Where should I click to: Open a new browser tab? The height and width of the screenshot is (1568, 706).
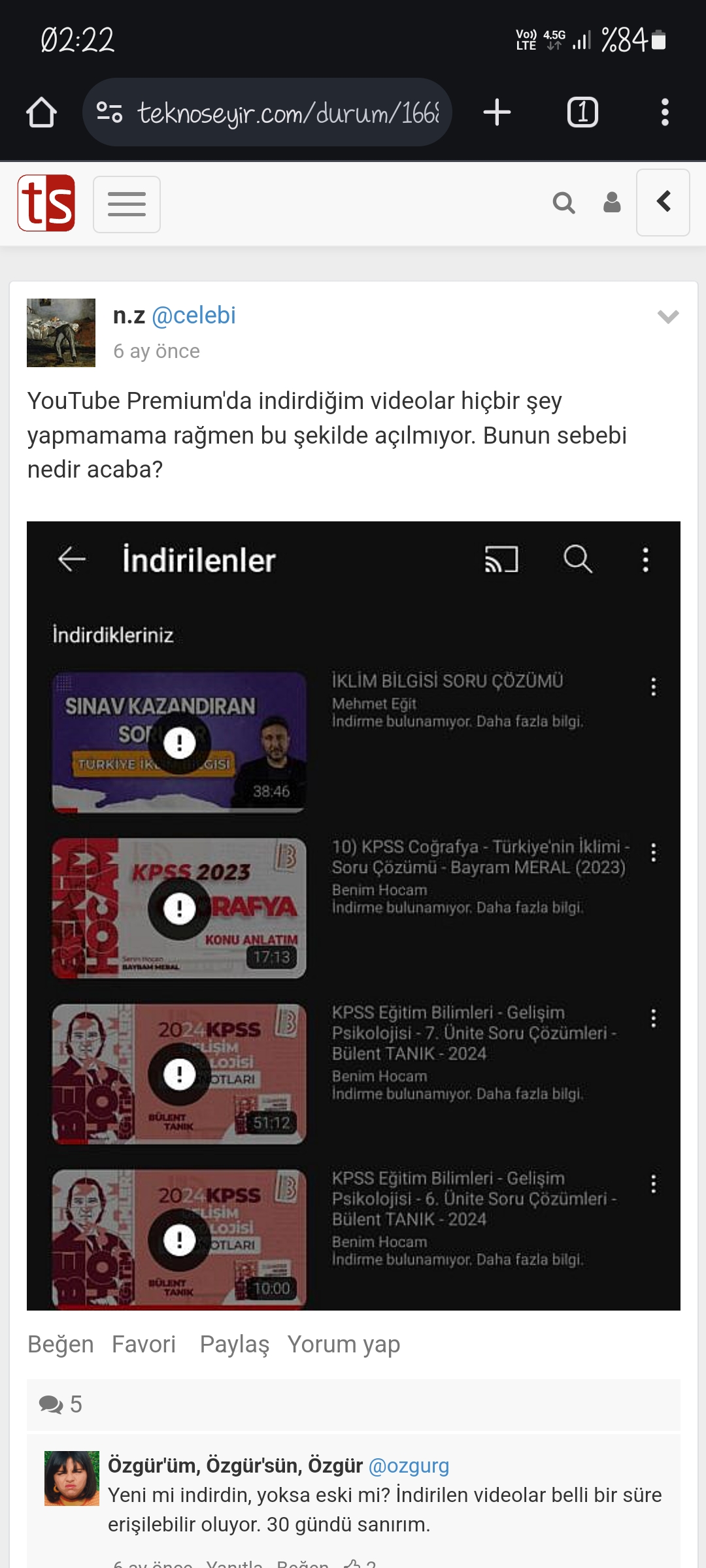click(x=497, y=112)
